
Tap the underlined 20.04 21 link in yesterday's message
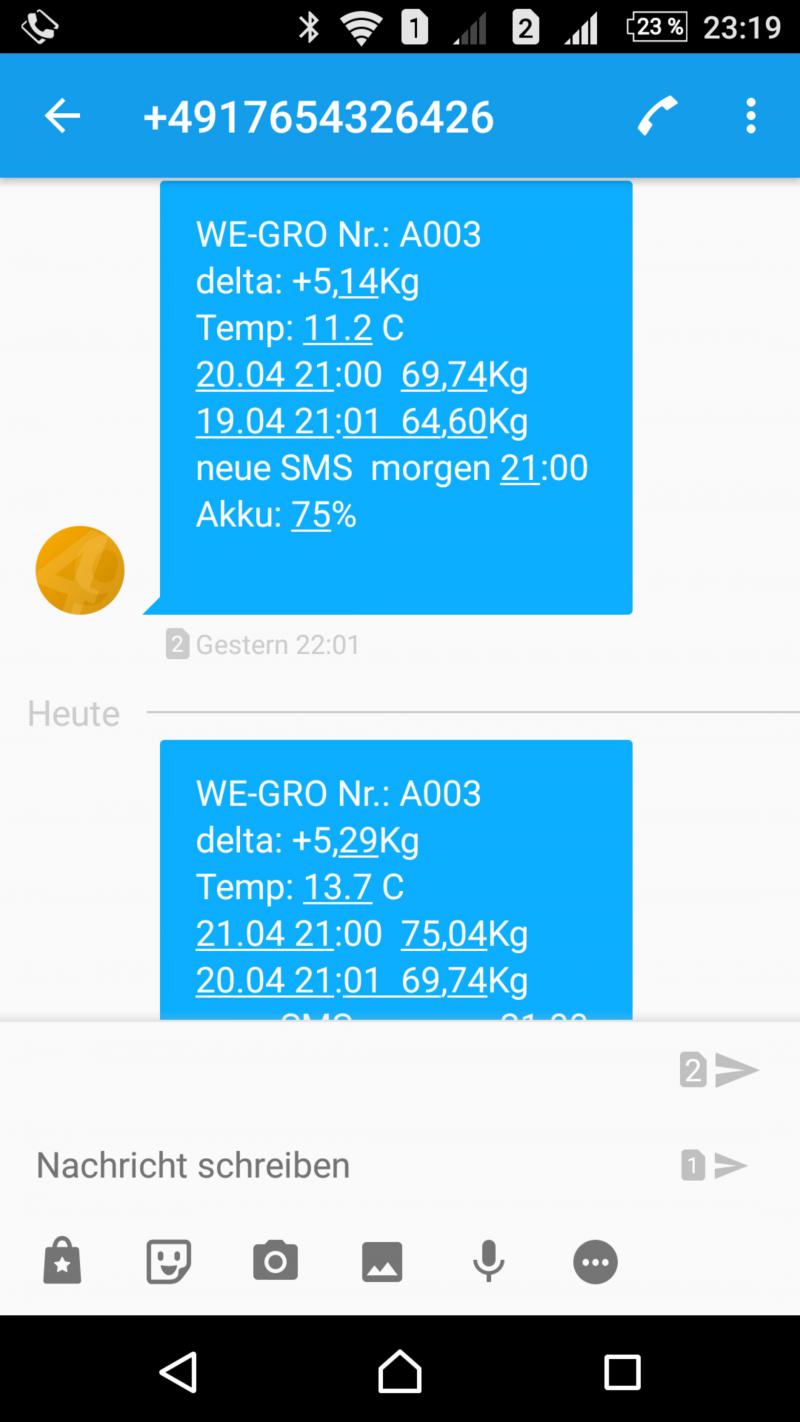(x=263, y=375)
